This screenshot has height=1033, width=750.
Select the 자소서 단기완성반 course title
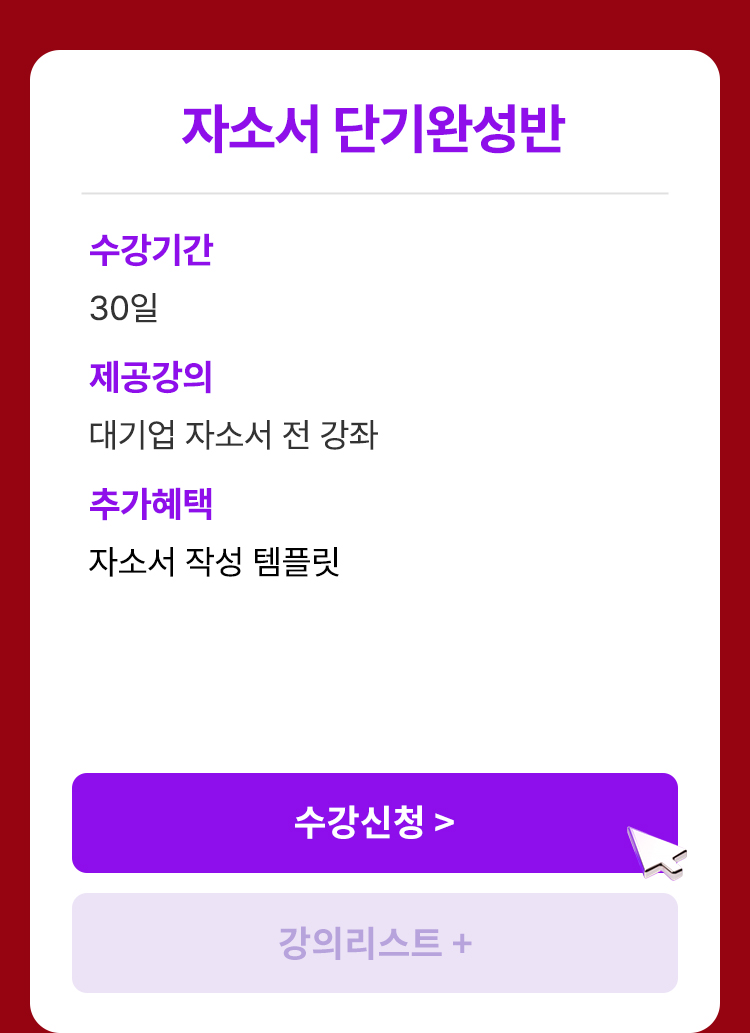[x=375, y=123]
